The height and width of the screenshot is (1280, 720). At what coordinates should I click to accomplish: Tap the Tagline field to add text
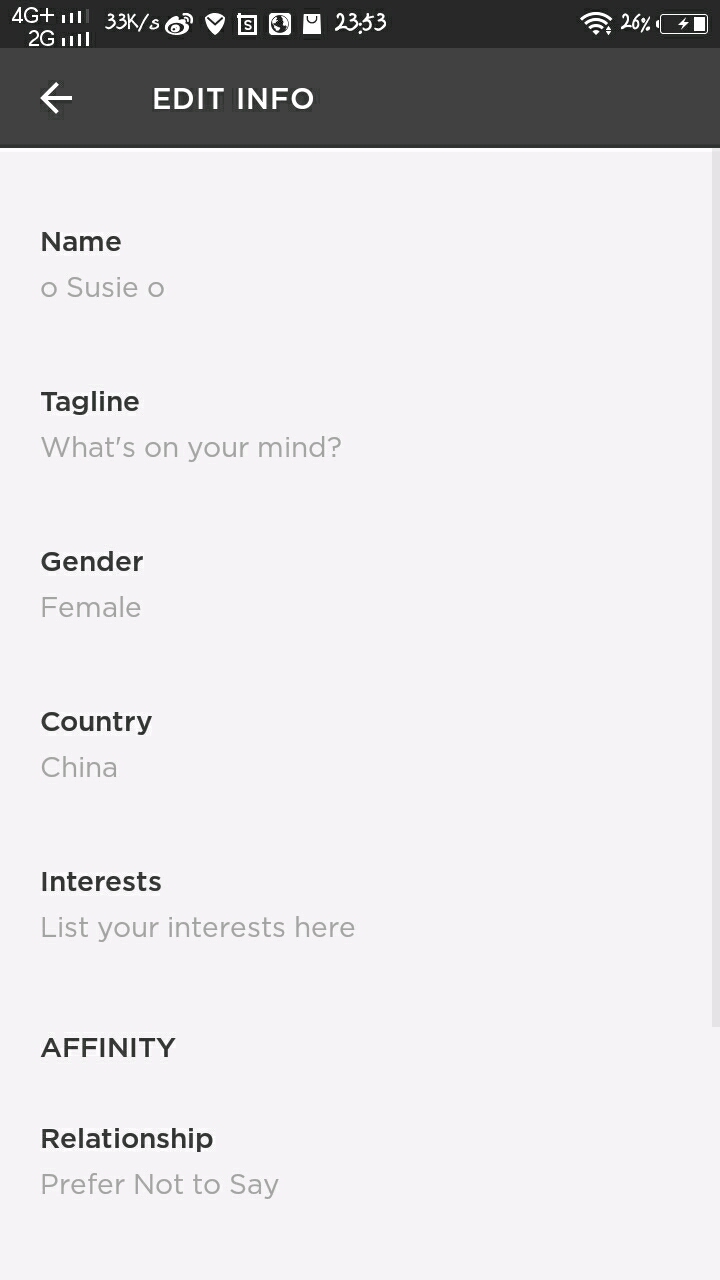pos(191,447)
